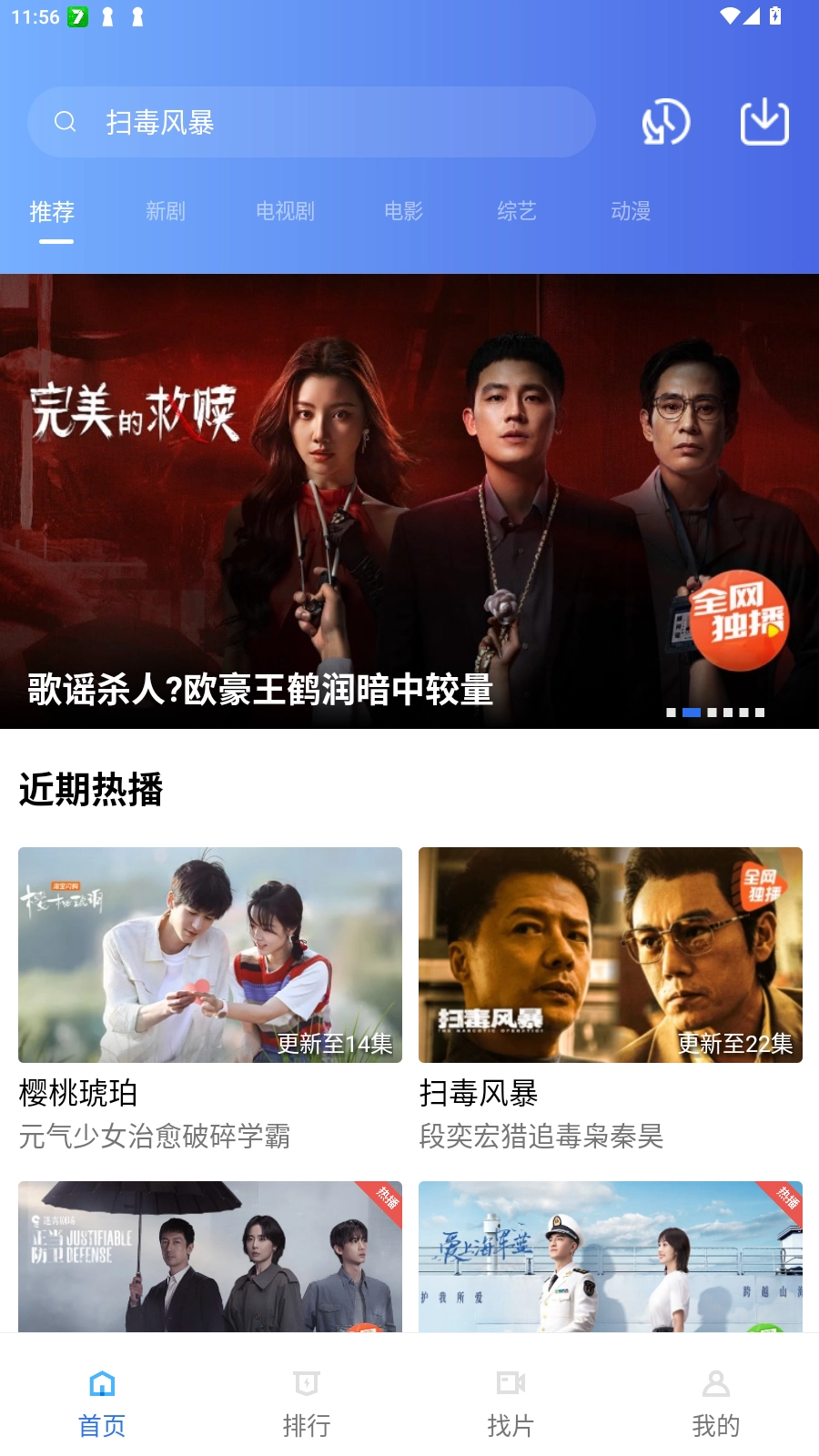Open the search box showing 扫毒风暴
This screenshot has height=1456, width=819.
309,122
